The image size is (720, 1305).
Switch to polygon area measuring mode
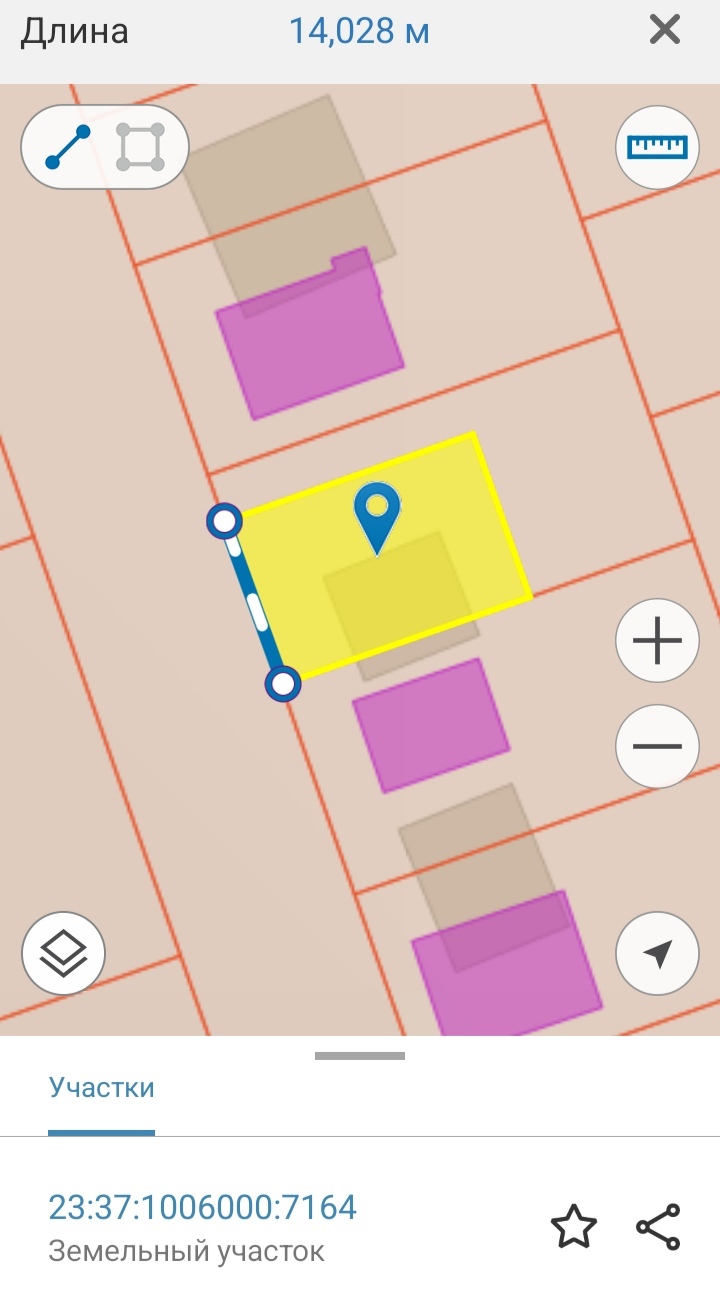[x=140, y=148]
